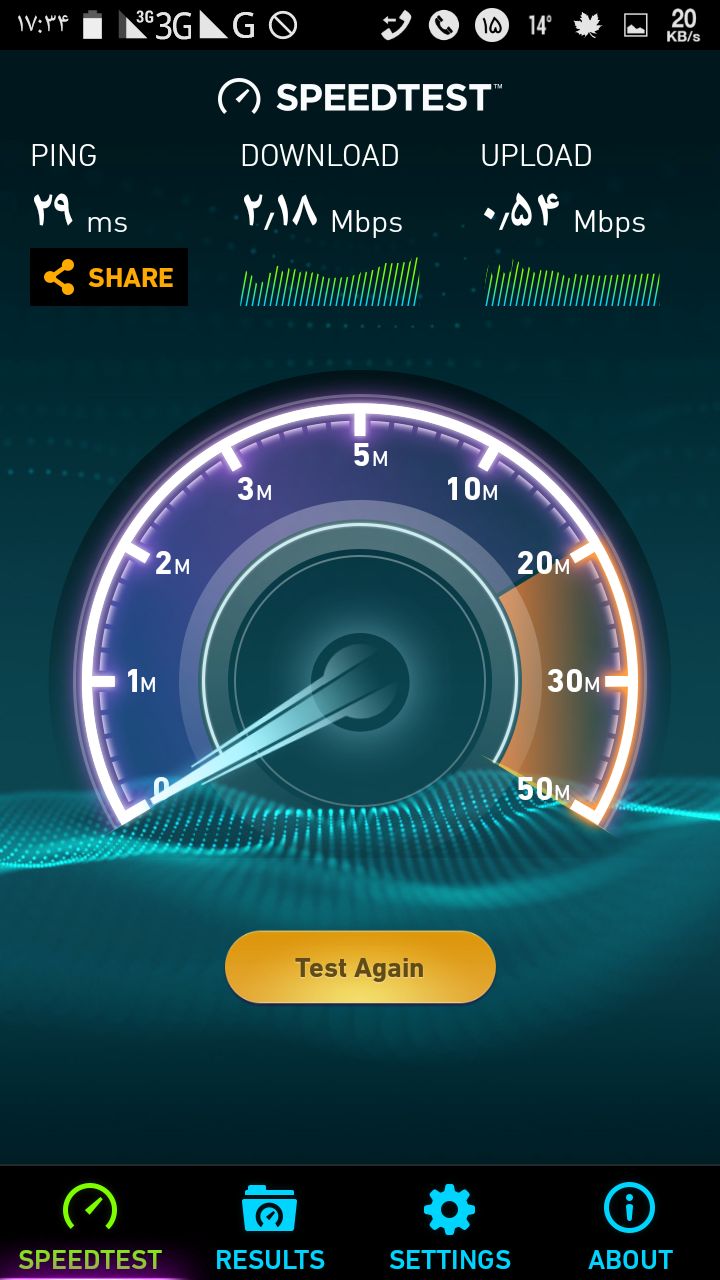Open the Settings tab
The image size is (720, 1280).
click(449, 1225)
